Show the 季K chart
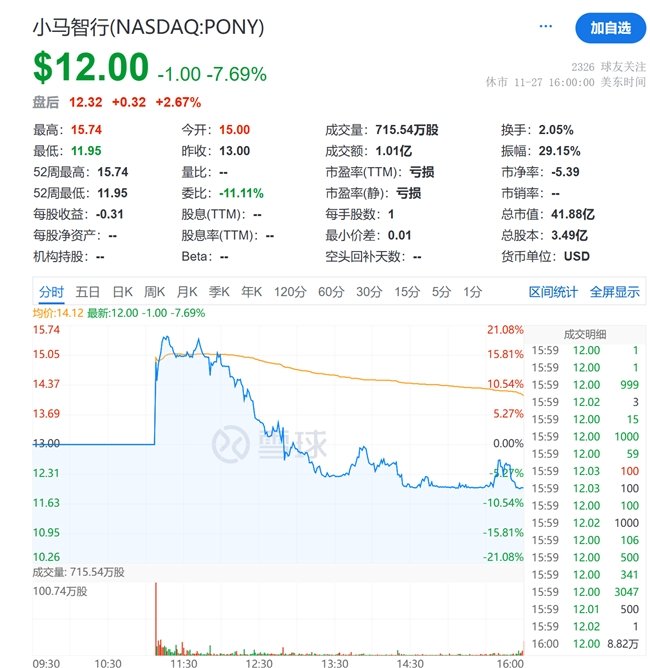 coord(218,292)
